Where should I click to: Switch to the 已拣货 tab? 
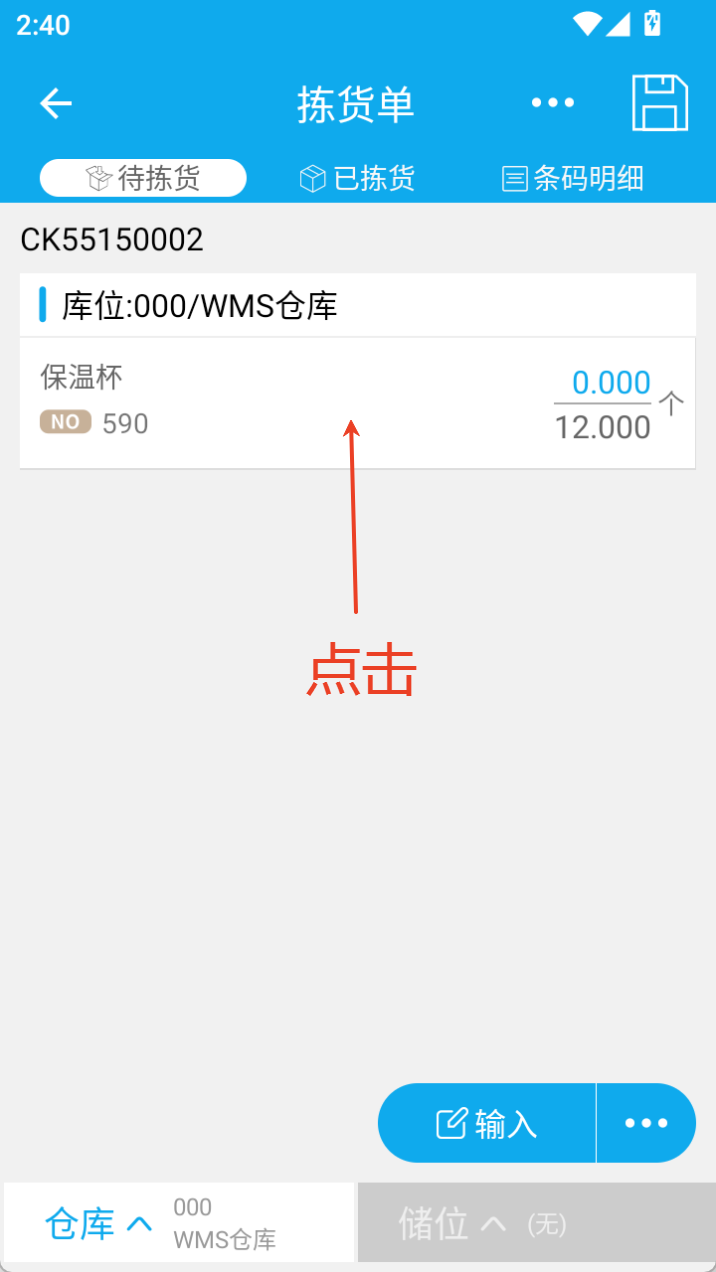357,178
